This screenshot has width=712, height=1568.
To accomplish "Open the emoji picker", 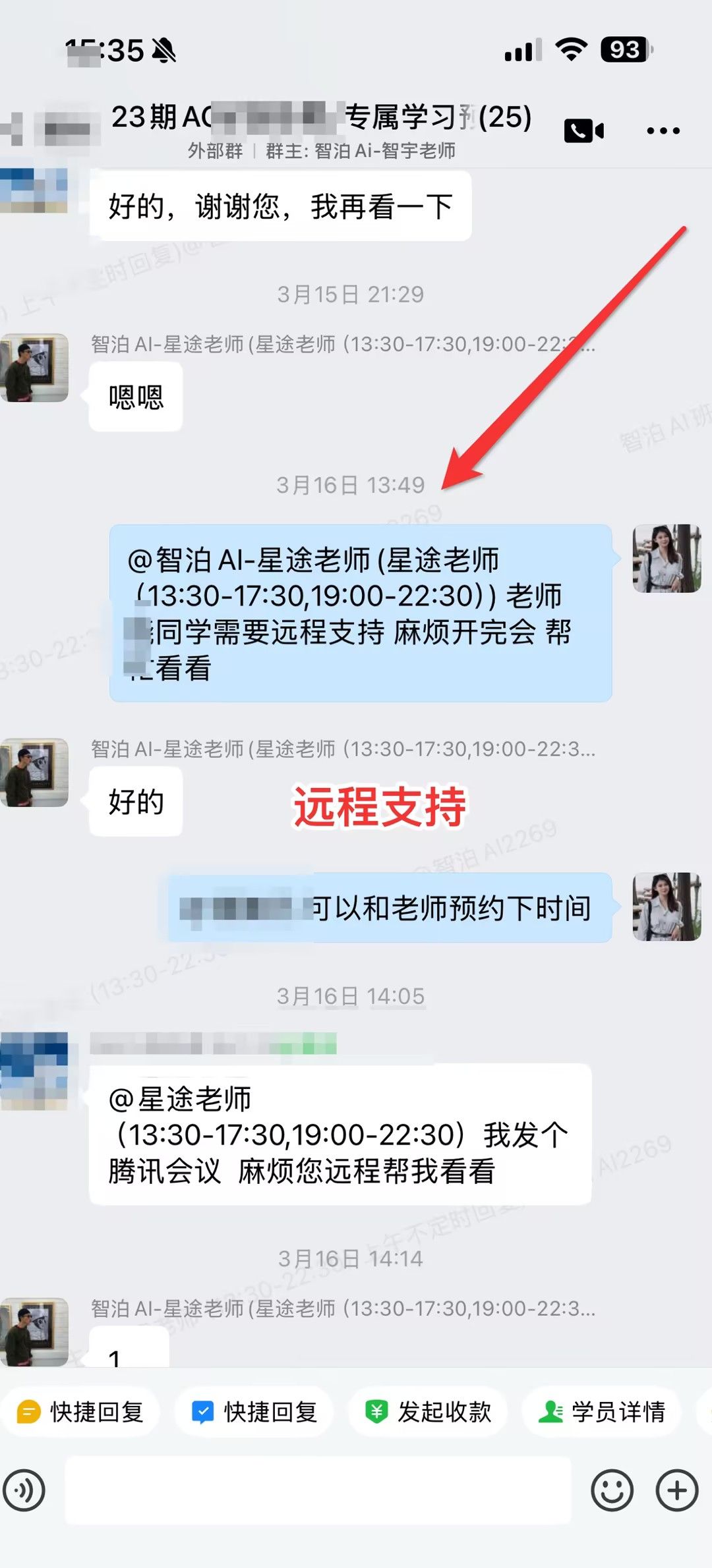I will [612, 1490].
